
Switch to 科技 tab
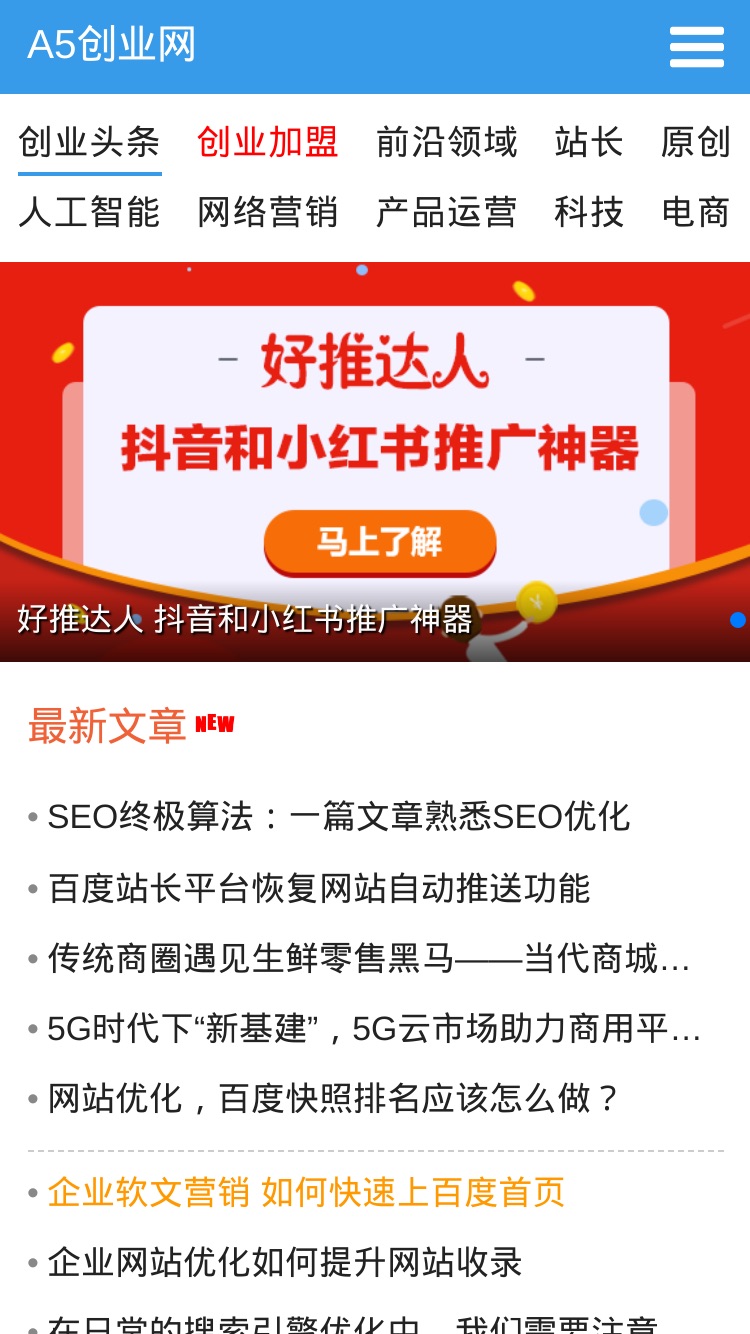(590, 212)
